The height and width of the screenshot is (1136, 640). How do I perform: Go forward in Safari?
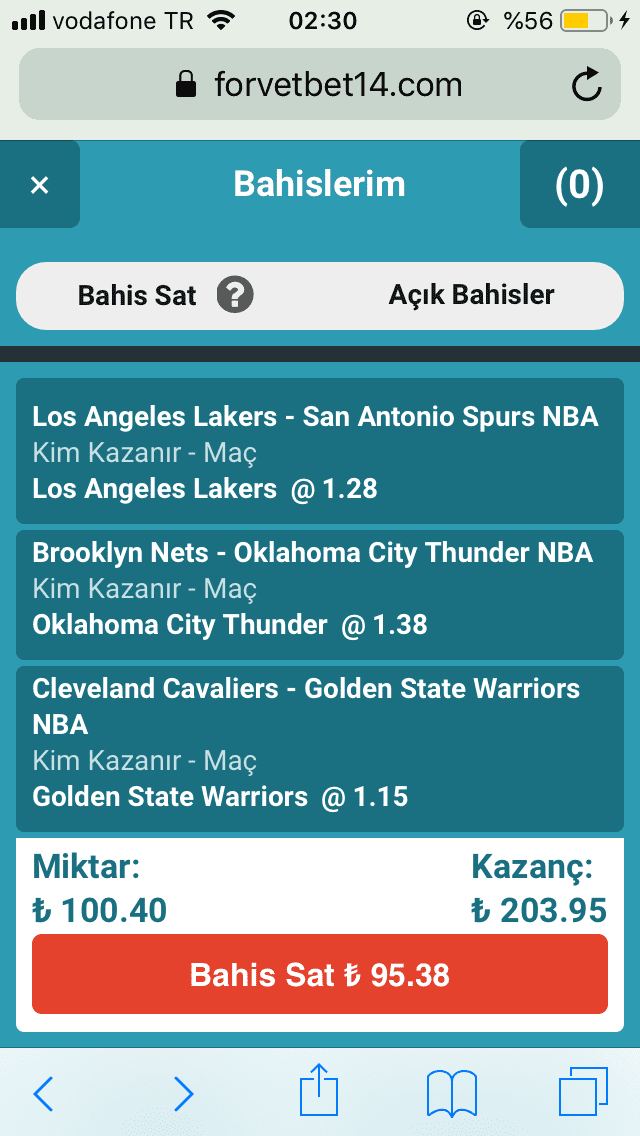click(x=183, y=1093)
